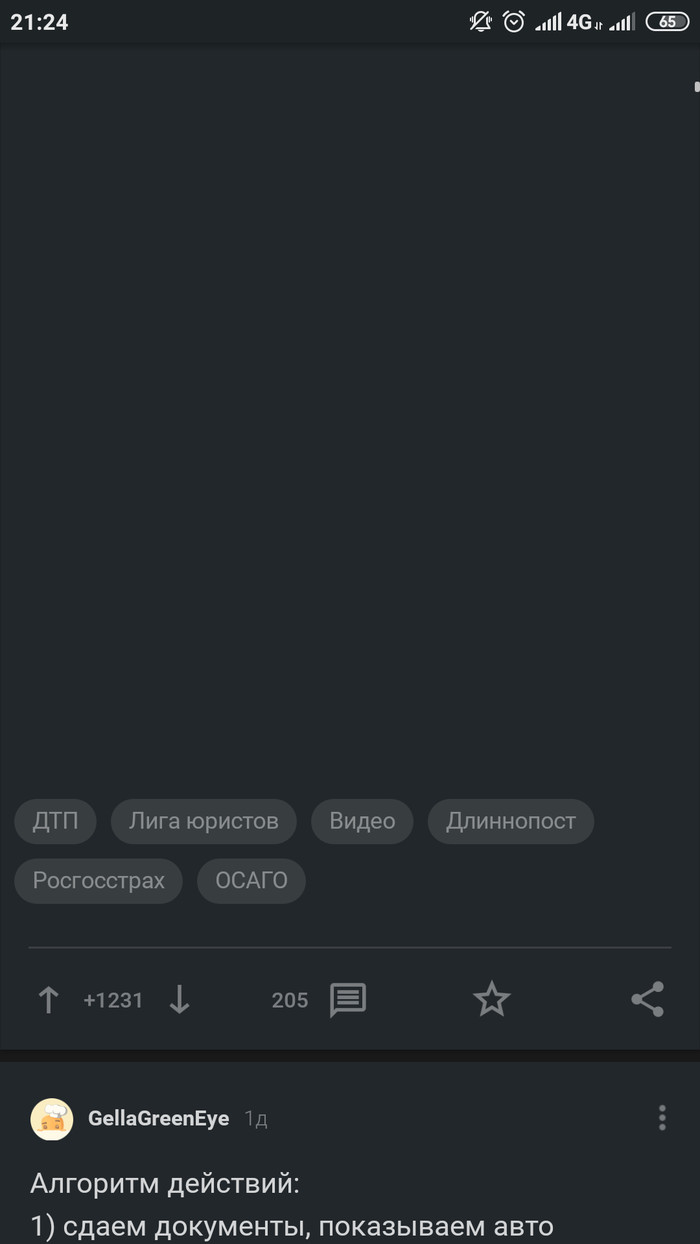Share this post
The height and width of the screenshot is (1244, 700).
(647, 1000)
